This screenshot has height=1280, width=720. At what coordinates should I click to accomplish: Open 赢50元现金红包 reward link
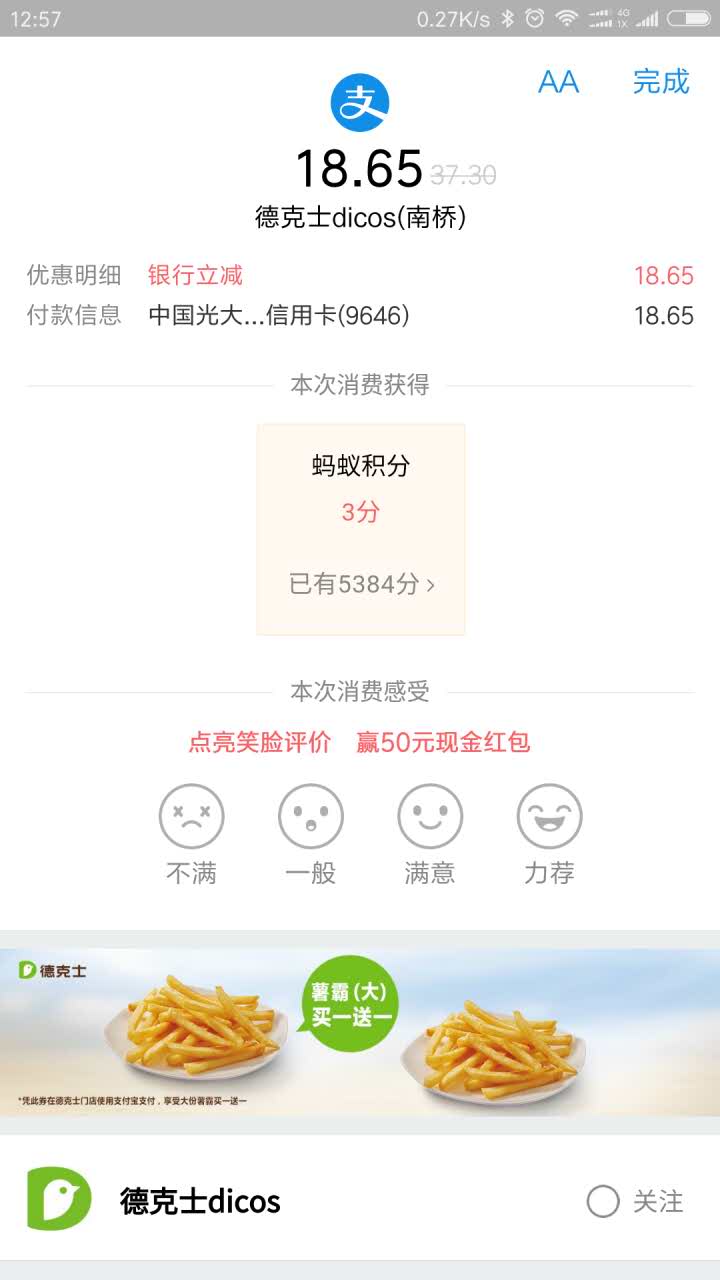[442, 743]
